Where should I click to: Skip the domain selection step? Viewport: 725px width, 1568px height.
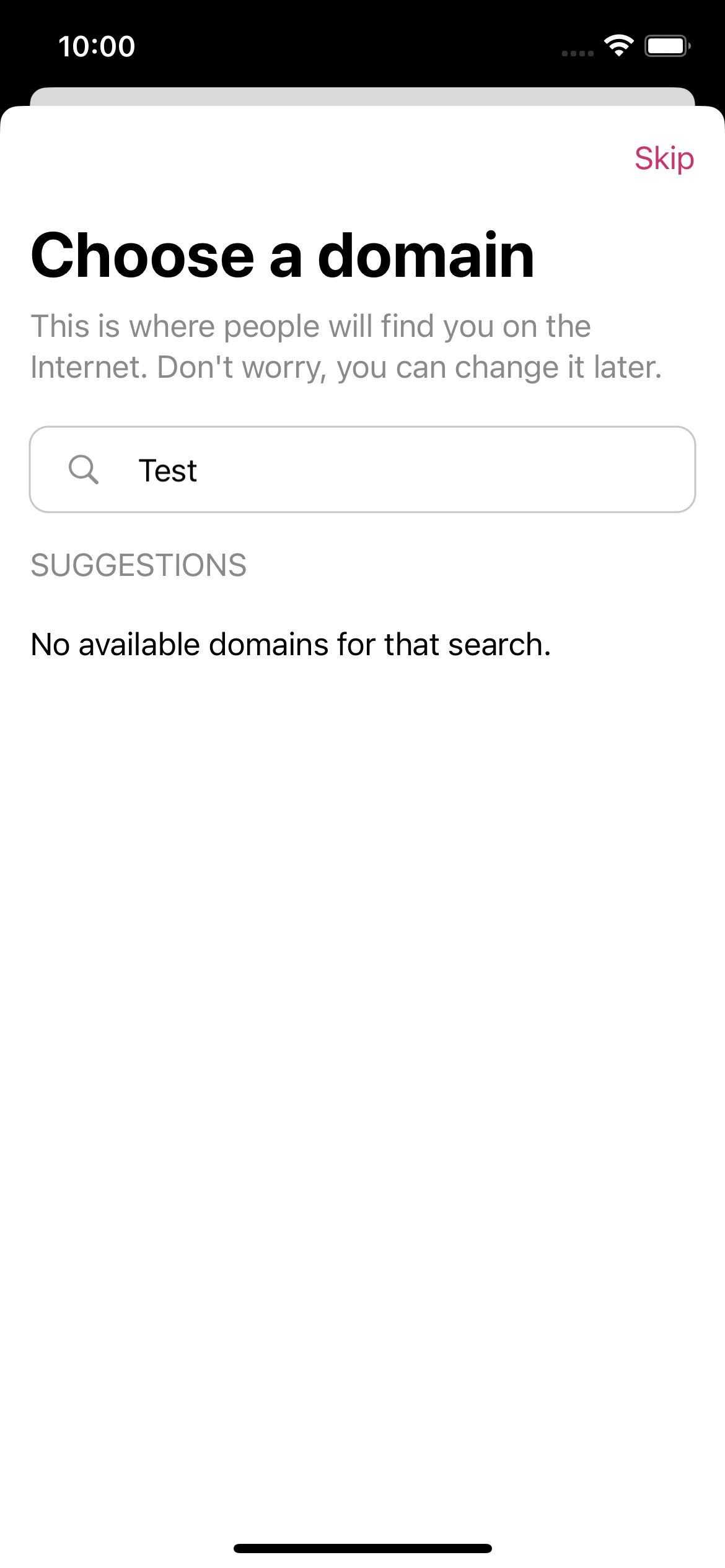point(664,159)
